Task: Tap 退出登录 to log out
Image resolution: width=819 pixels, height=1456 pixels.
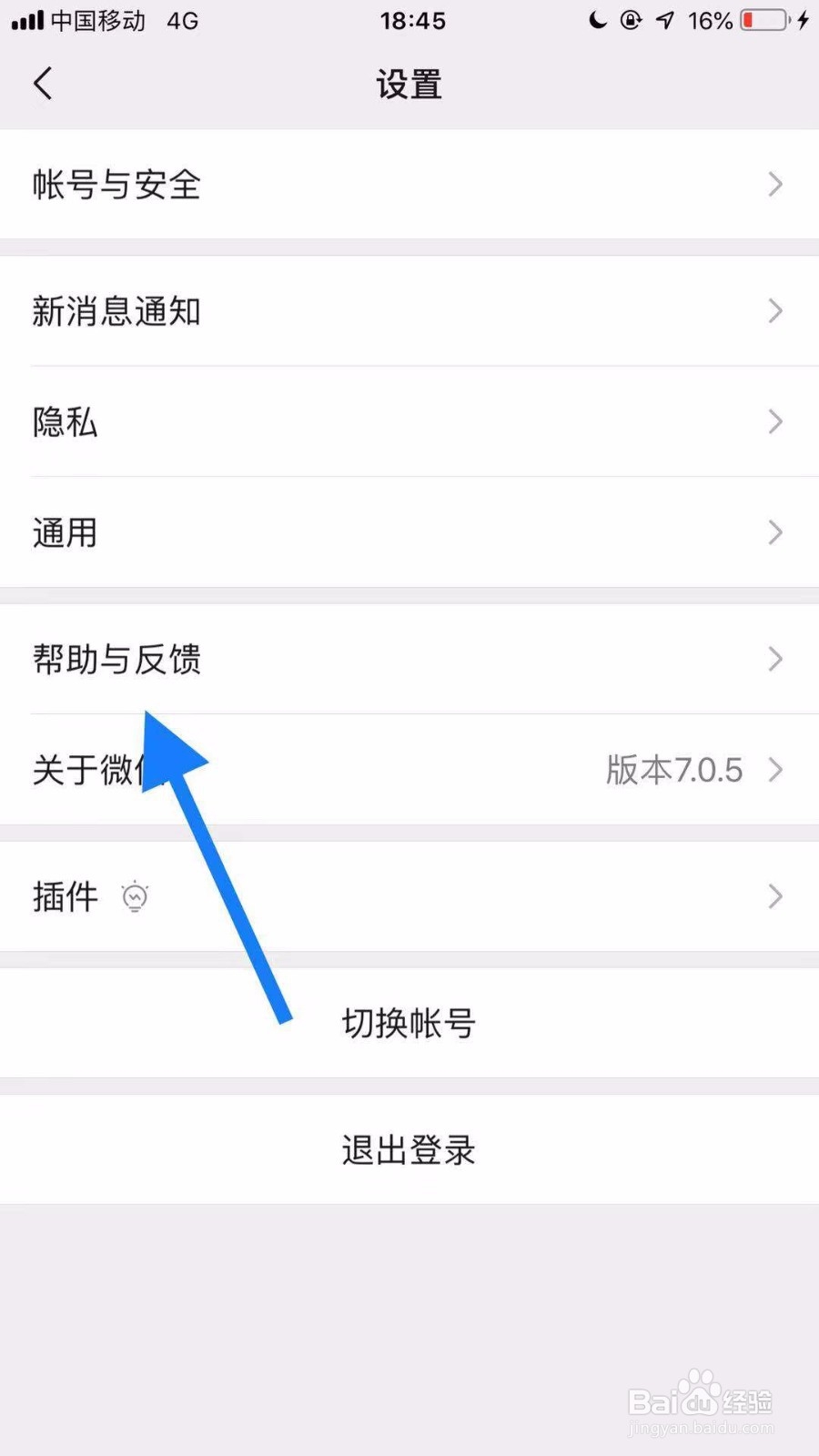Action: click(408, 1150)
